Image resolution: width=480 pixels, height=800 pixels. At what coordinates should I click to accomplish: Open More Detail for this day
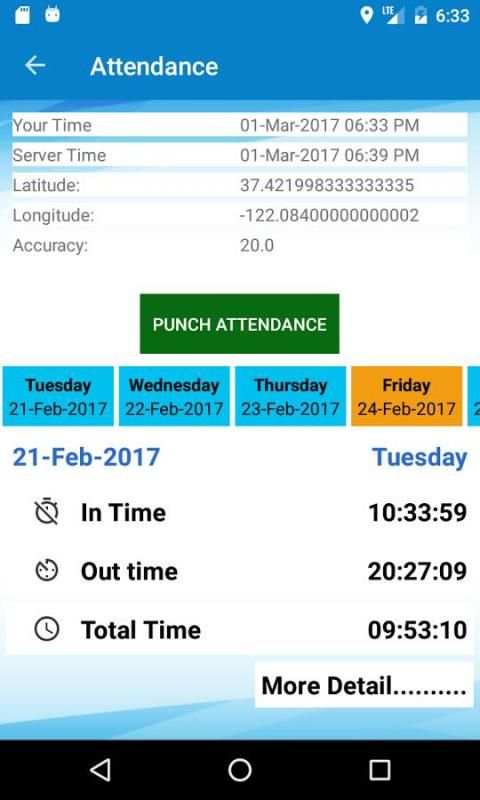(x=364, y=685)
